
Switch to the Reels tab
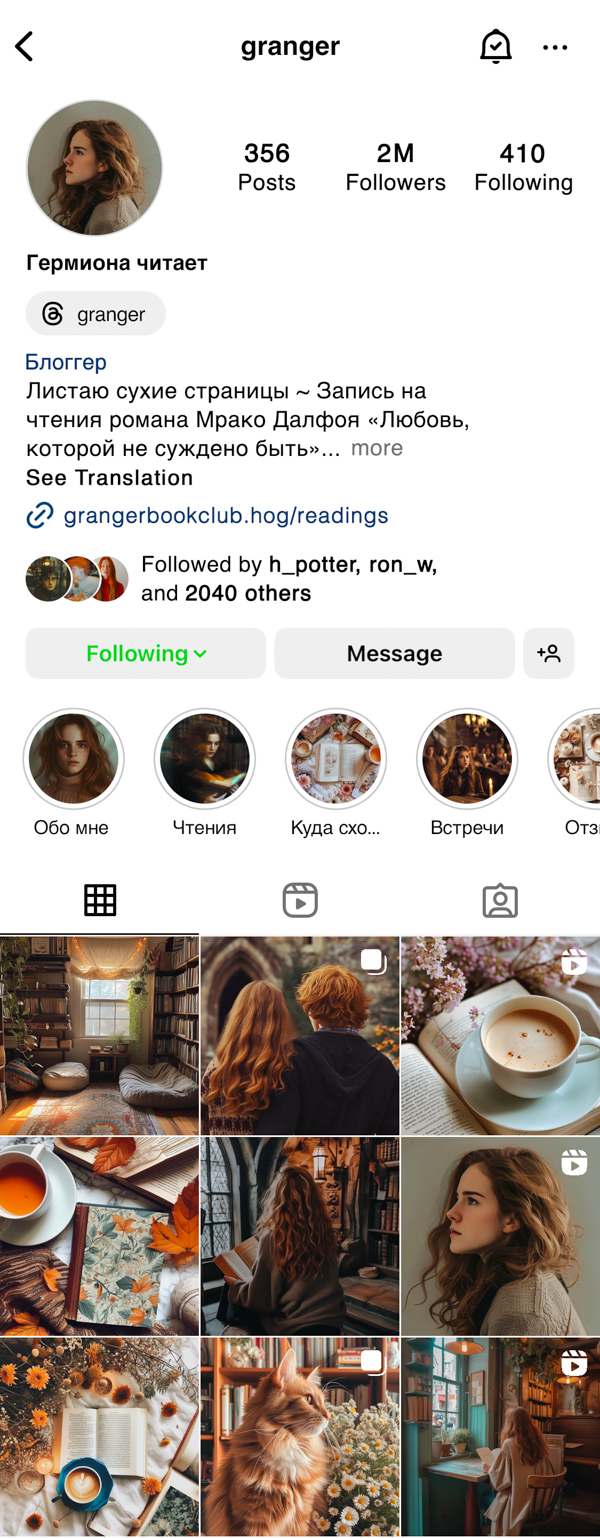point(300,900)
